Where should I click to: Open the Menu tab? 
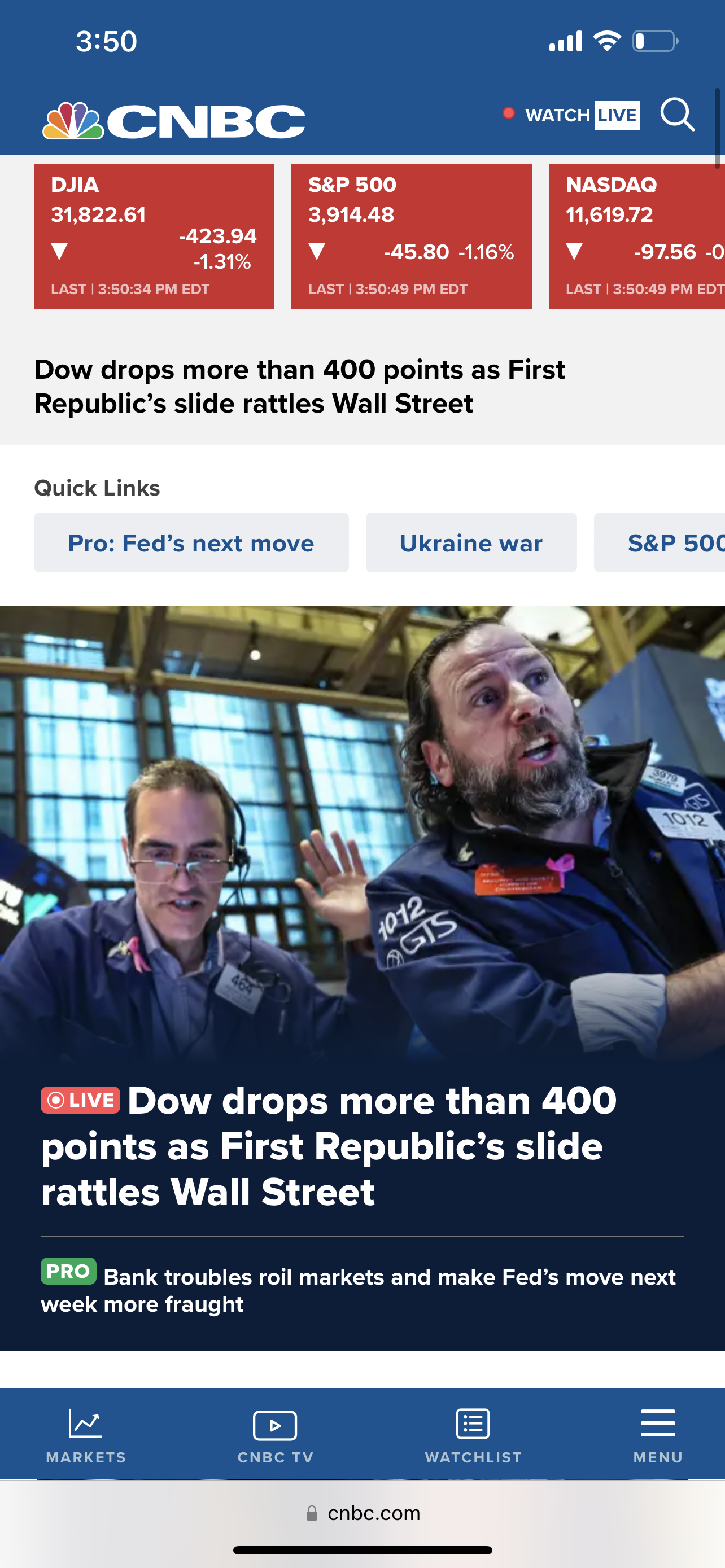657,1434
